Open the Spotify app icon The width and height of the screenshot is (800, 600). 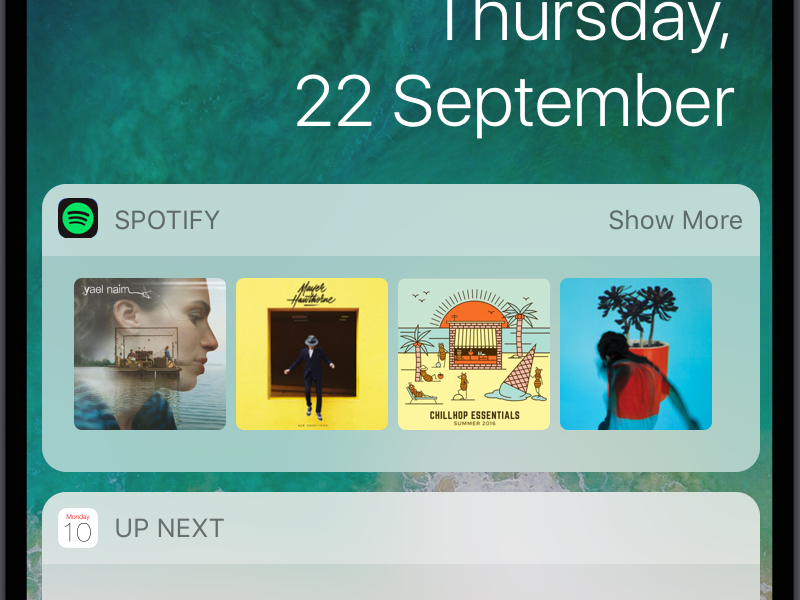[78, 218]
